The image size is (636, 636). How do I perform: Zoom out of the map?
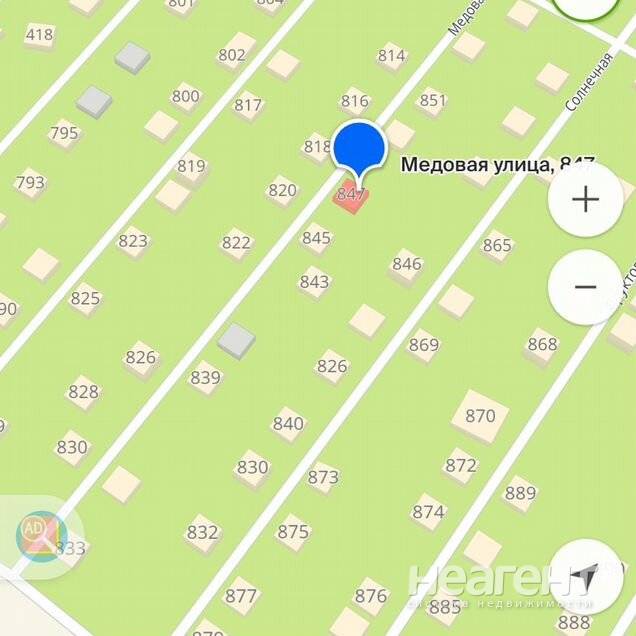pyautogui.click(x=585, y=287)
